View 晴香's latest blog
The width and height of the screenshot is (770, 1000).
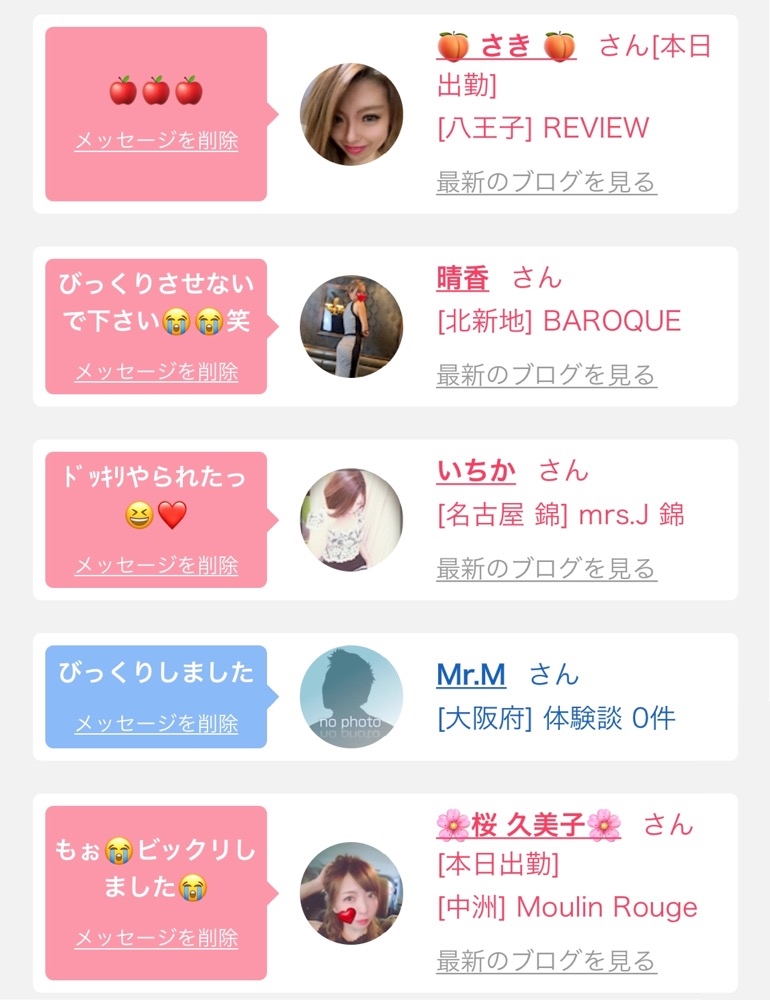pos(546,375)
